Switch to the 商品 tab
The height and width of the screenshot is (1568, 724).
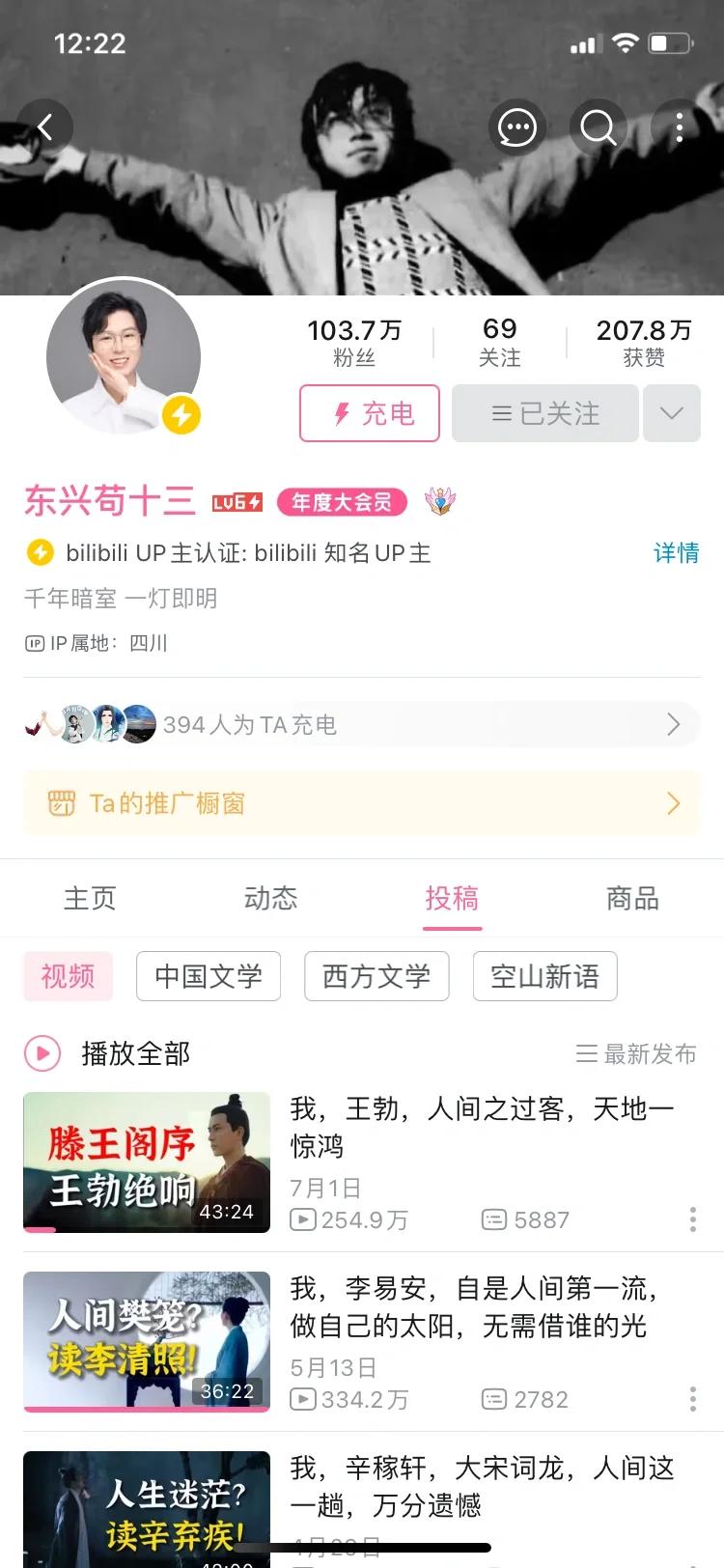coord(632,898)
